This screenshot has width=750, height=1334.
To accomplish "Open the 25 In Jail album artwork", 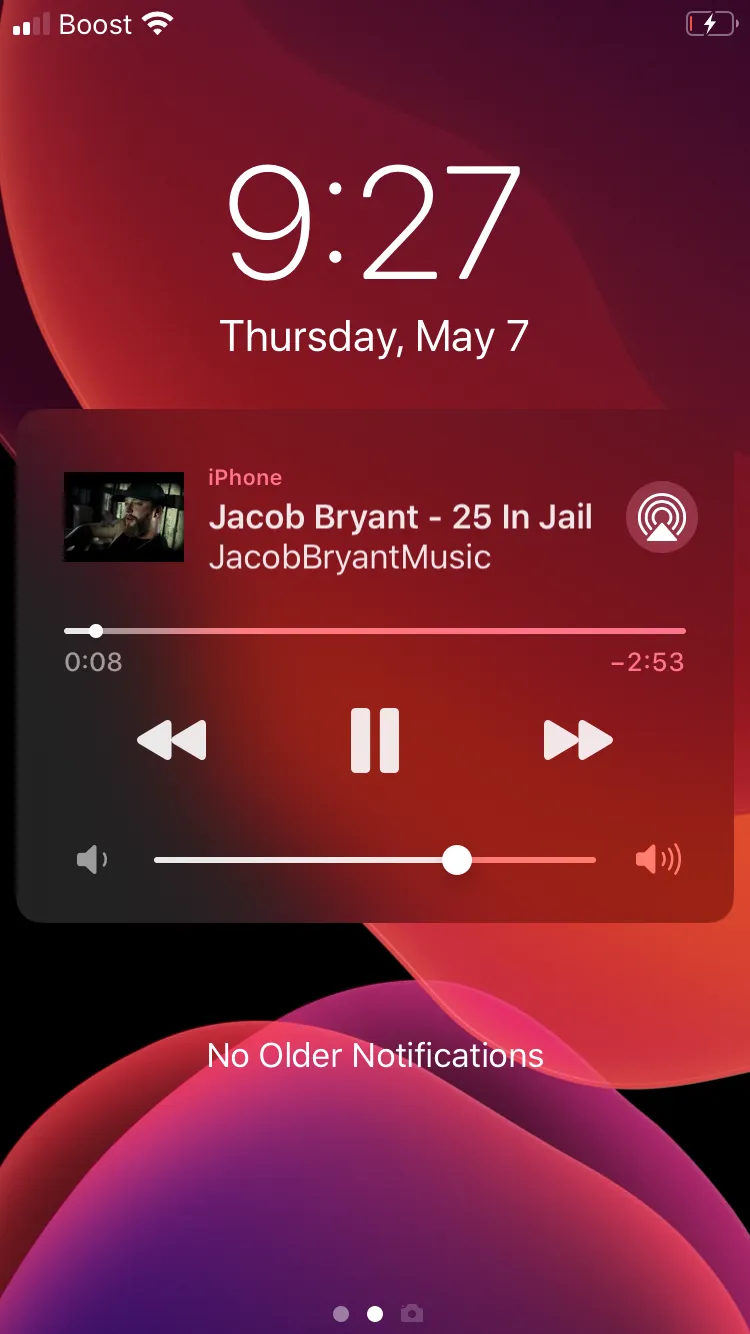I will click(x=124, y=517).
